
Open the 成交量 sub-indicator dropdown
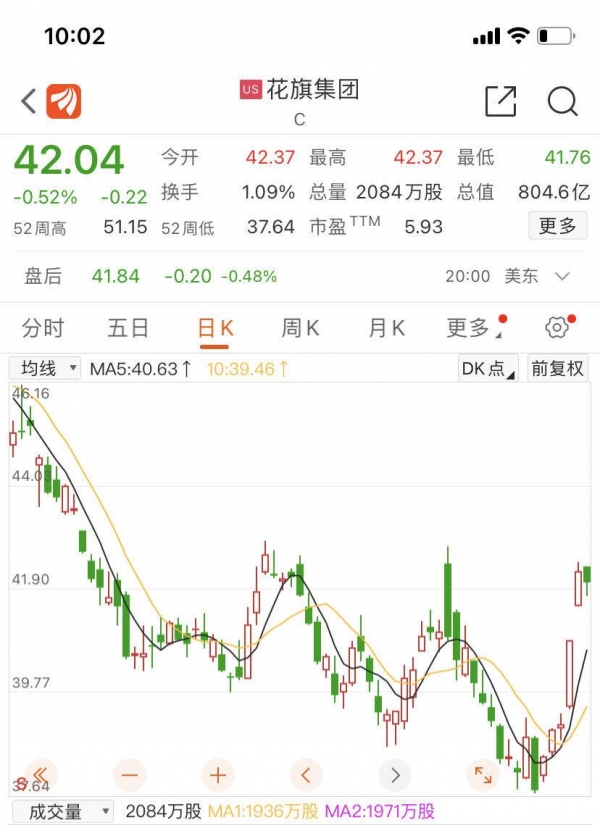point(62,811)
